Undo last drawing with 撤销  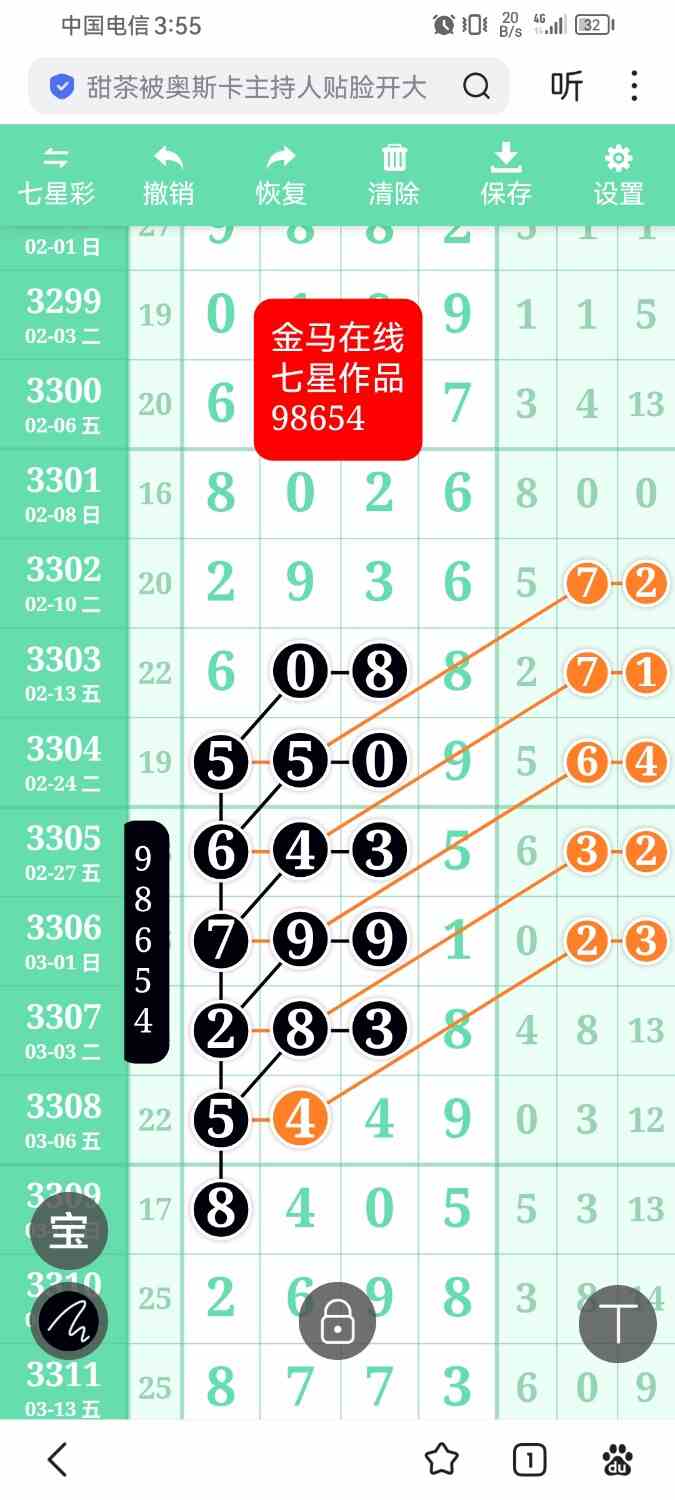pyautogui.click(x=168, y=176)
